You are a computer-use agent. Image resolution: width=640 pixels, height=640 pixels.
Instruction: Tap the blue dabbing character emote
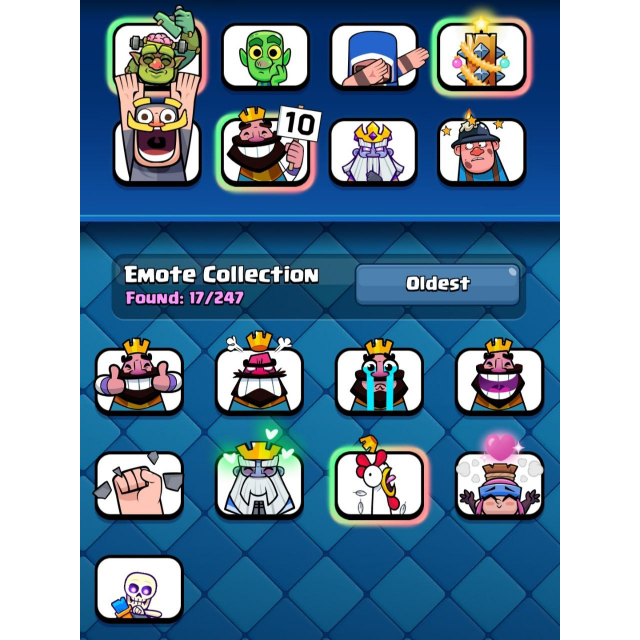point(374,56)
